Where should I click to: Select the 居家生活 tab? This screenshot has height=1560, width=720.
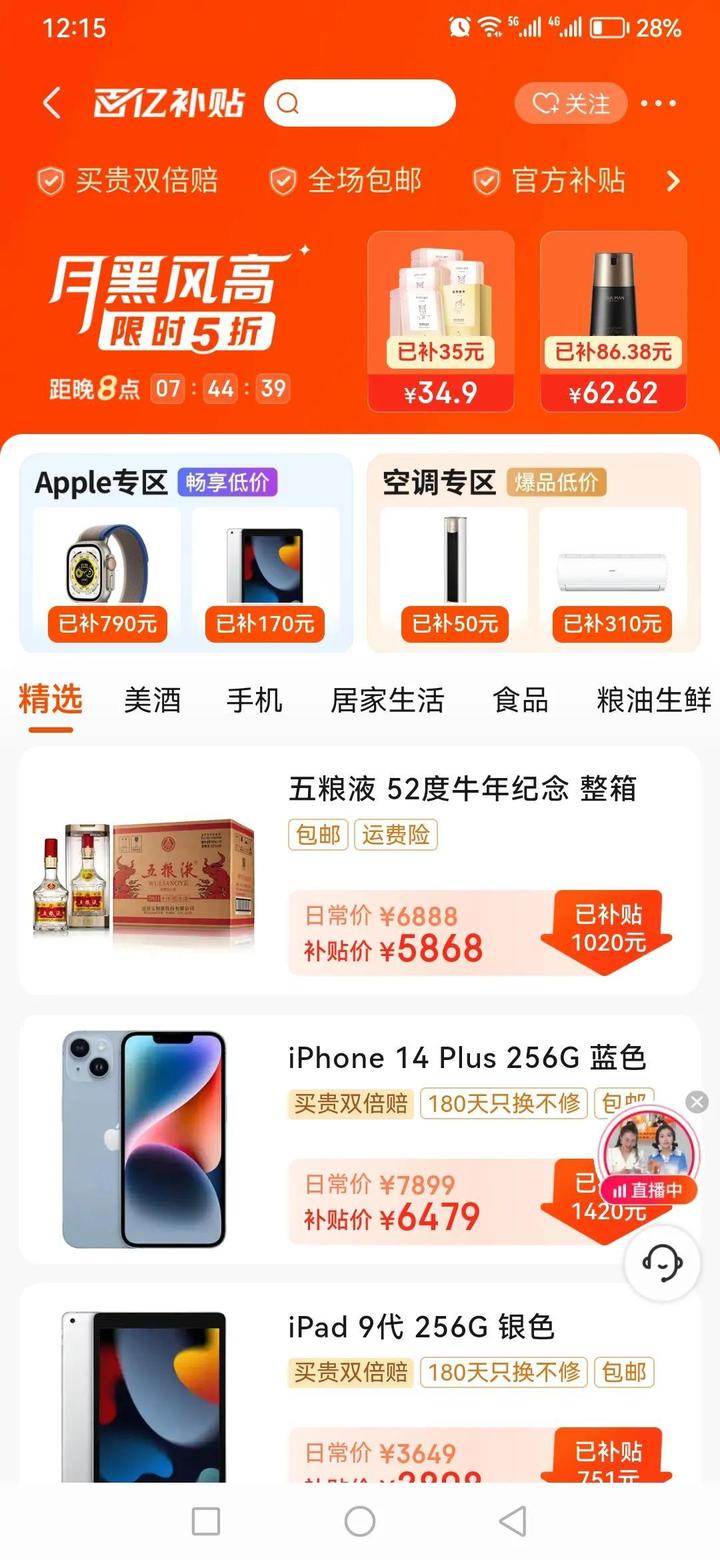(x=387, y=700)
